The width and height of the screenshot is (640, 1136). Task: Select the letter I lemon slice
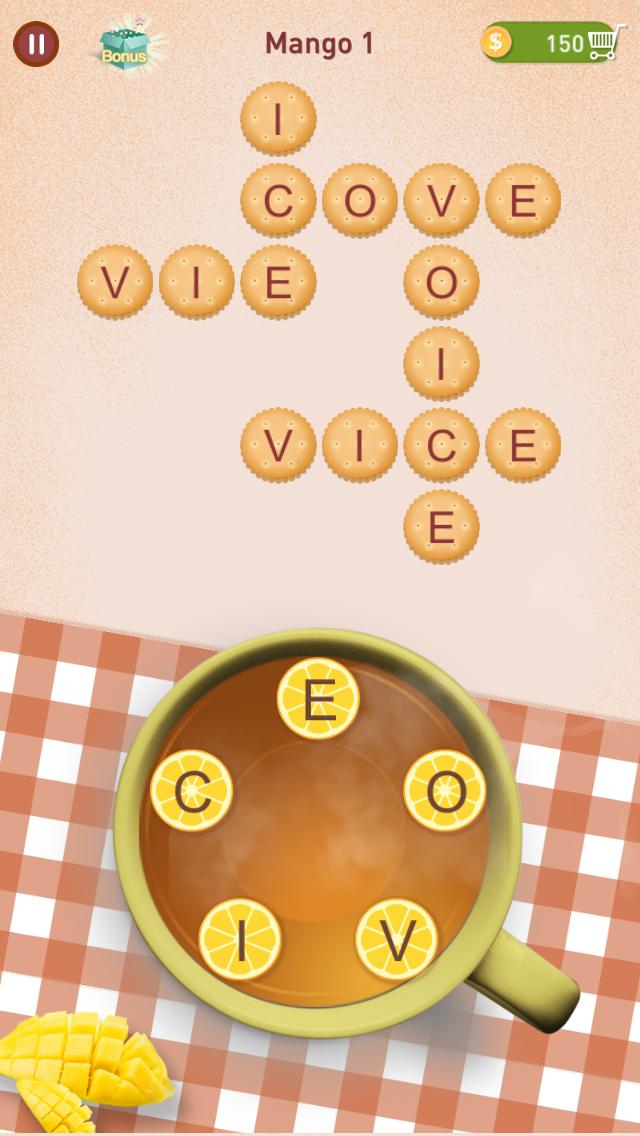(x=239, y=939)
